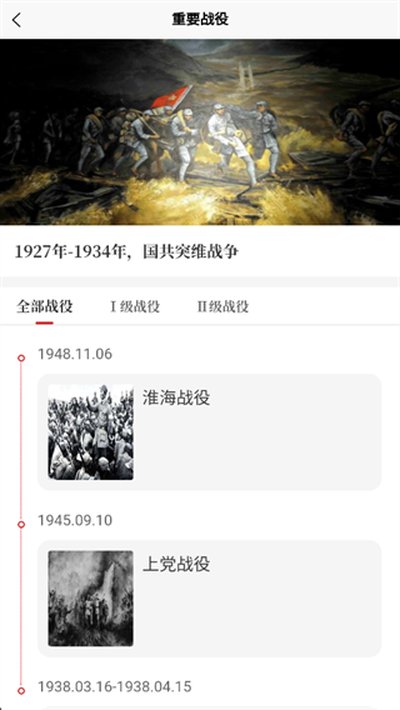The height and width of the screenshot is (710, 400).
Task: Open the 淮海战役 card
Action: click(x=209, y=432)
